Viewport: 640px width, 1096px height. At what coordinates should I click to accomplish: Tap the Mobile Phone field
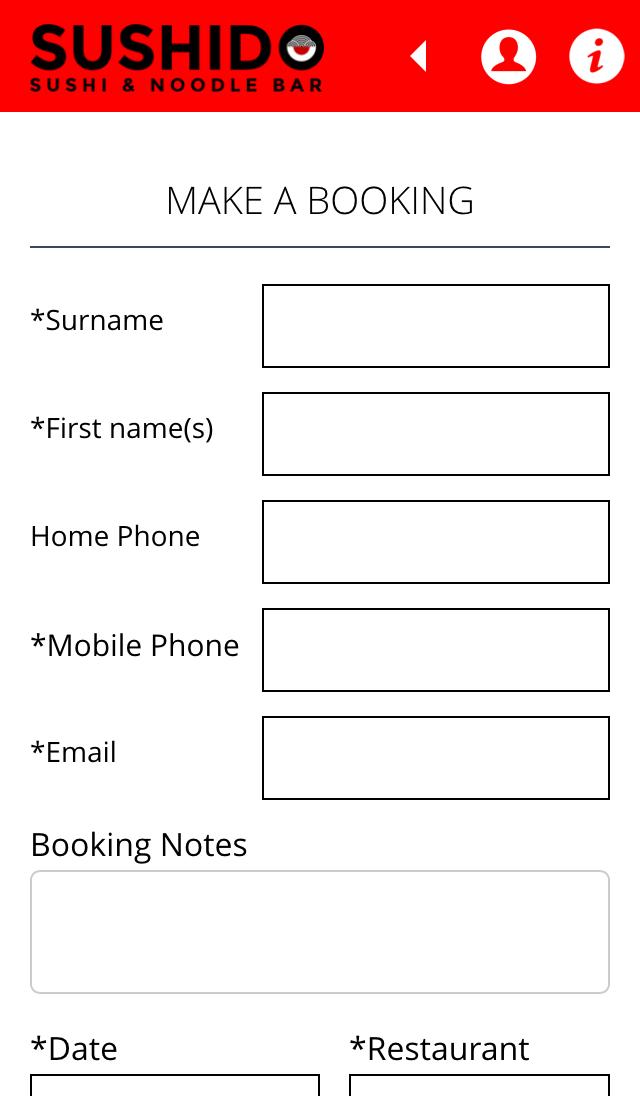click(435, 650)
